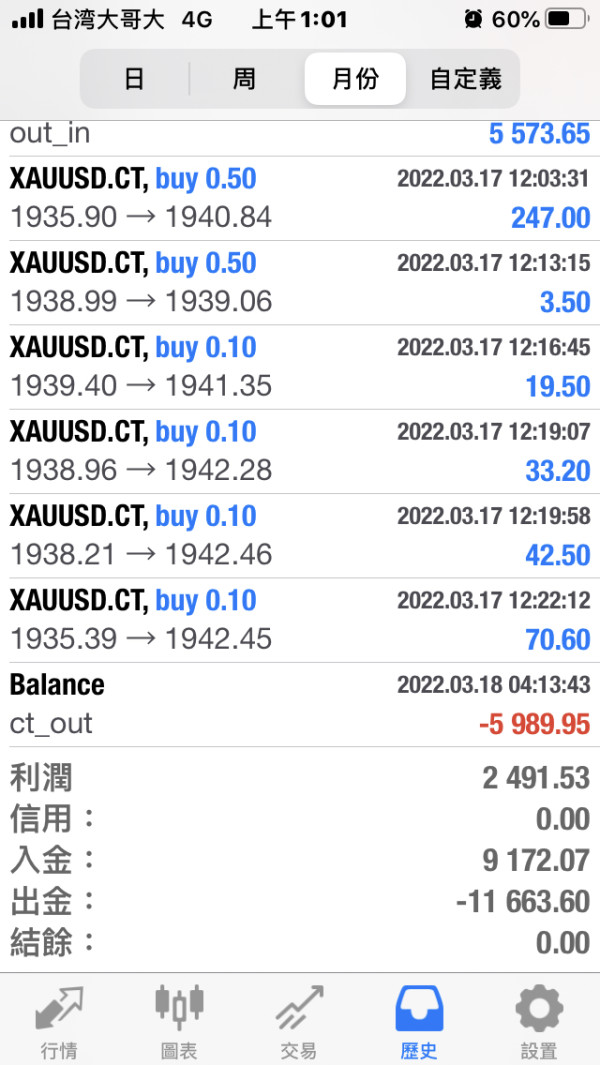Viewport: 600px width, 1065px height.
Task: Select the 月份 period filter
Action: (x=355, y=79)
